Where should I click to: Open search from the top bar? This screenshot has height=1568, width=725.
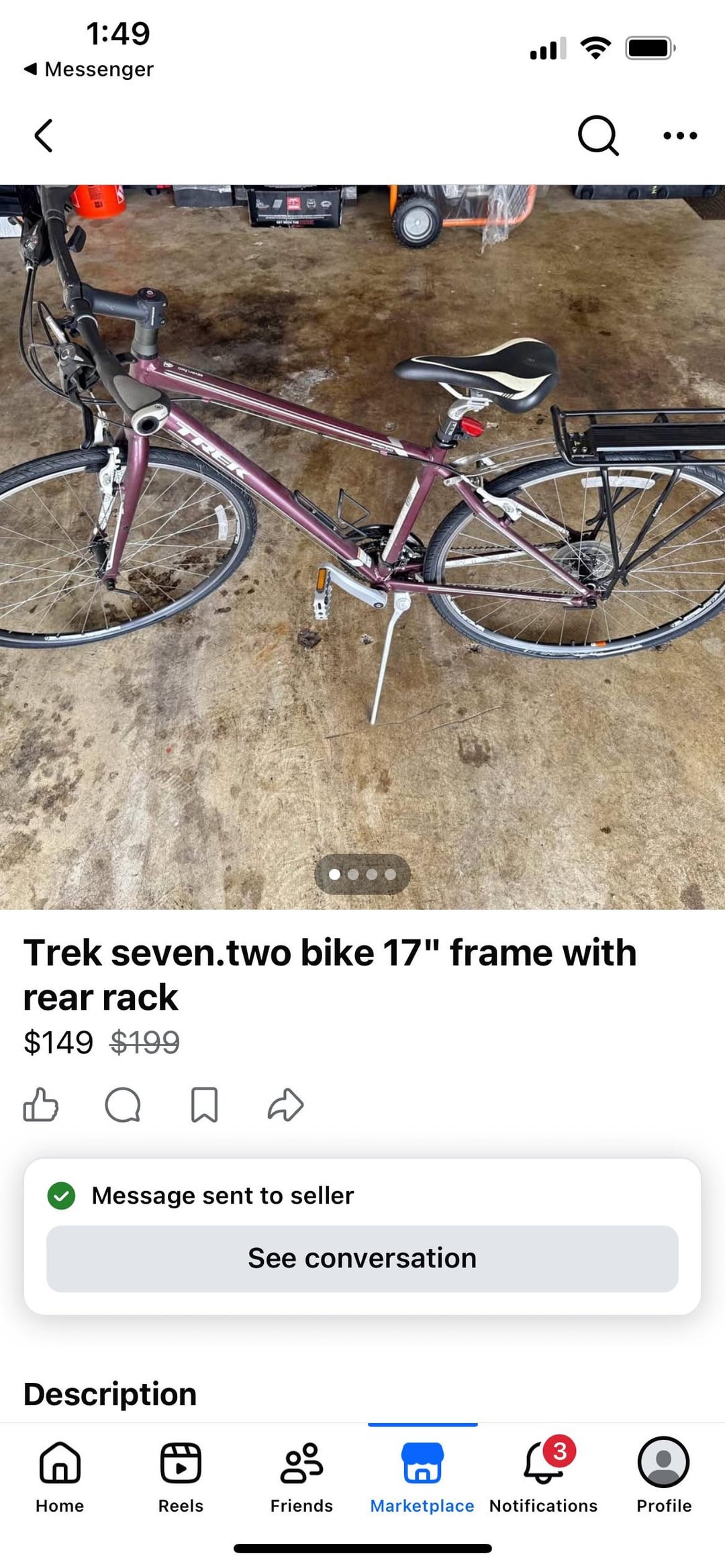pyautogui.click(x=597, y=136)
